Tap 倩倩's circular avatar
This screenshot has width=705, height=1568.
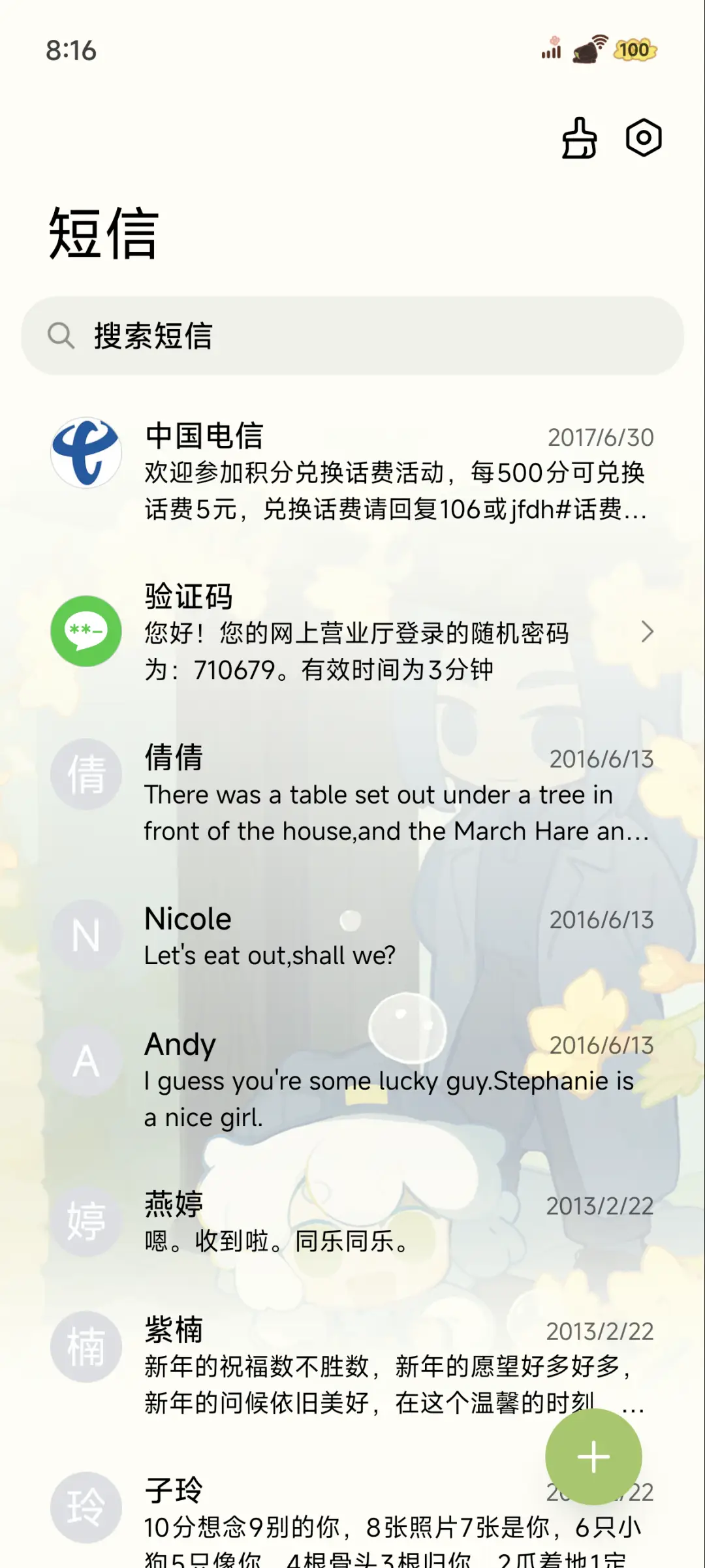tap(86, 774)
